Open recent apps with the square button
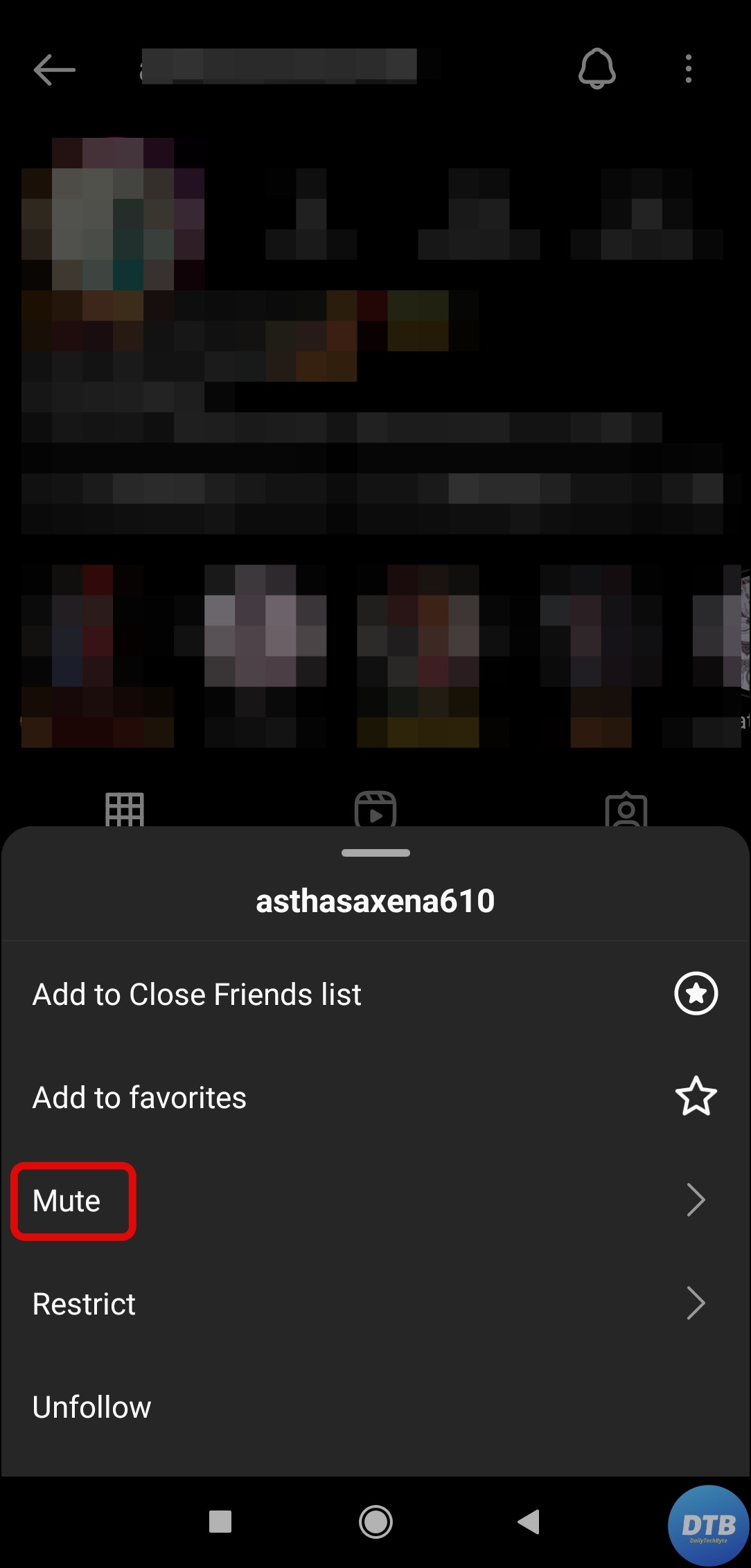Viewport: 751px width, 1568px height. click(220, 1522)
